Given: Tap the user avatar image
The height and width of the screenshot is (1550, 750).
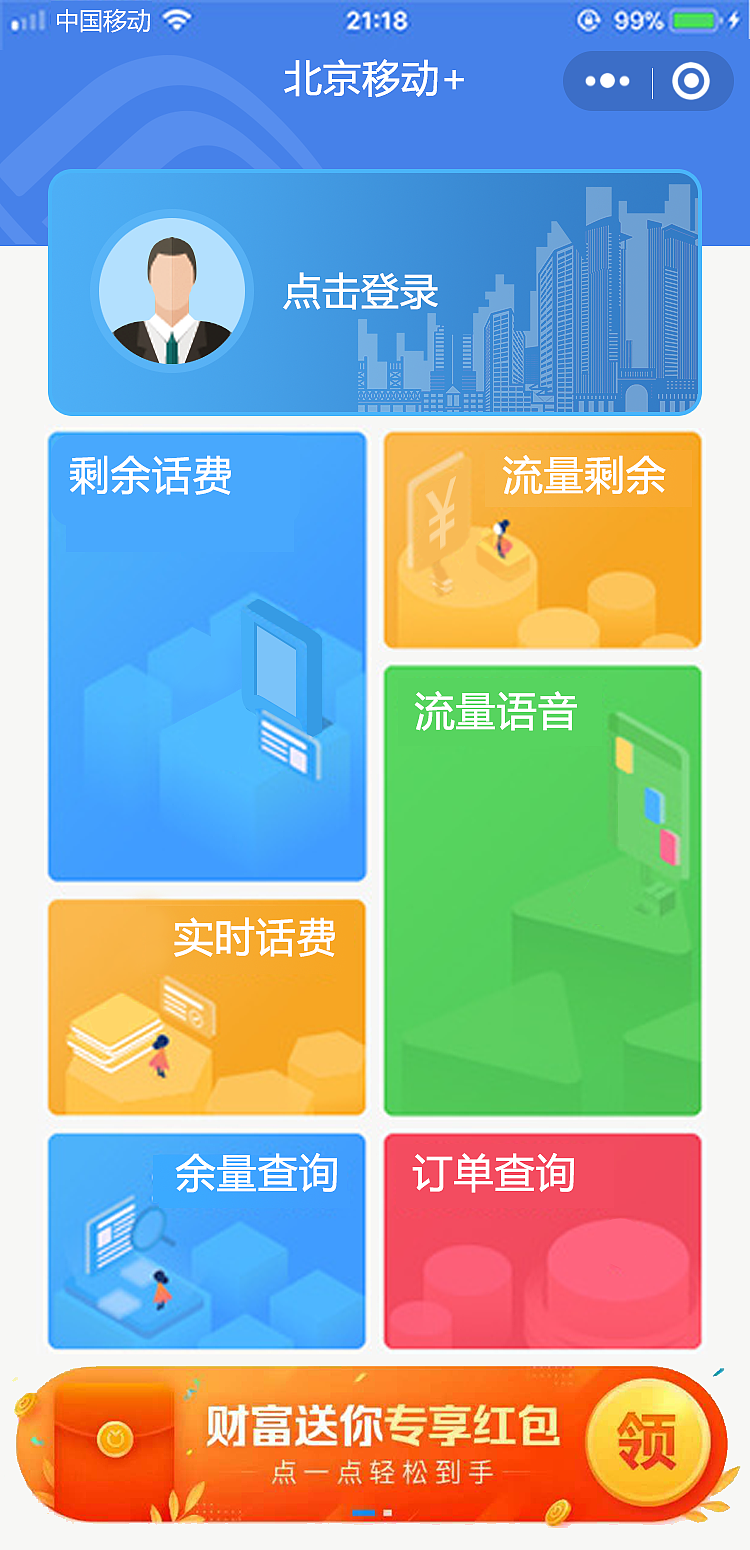Looking at the screenshot, I should click(x=172, y=291).
